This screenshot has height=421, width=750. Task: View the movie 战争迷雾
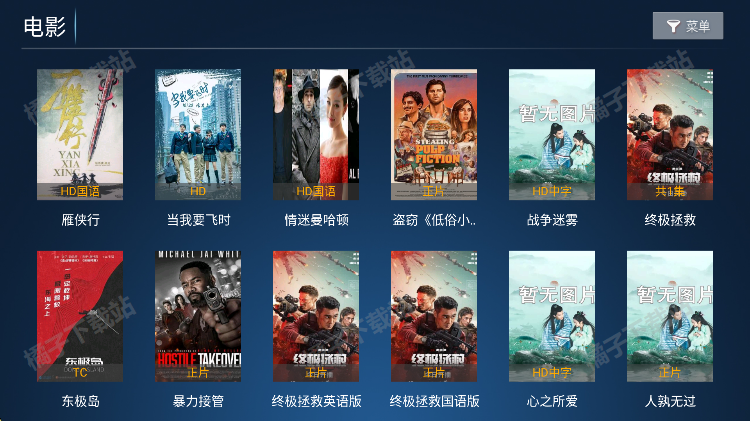(552, 135)
